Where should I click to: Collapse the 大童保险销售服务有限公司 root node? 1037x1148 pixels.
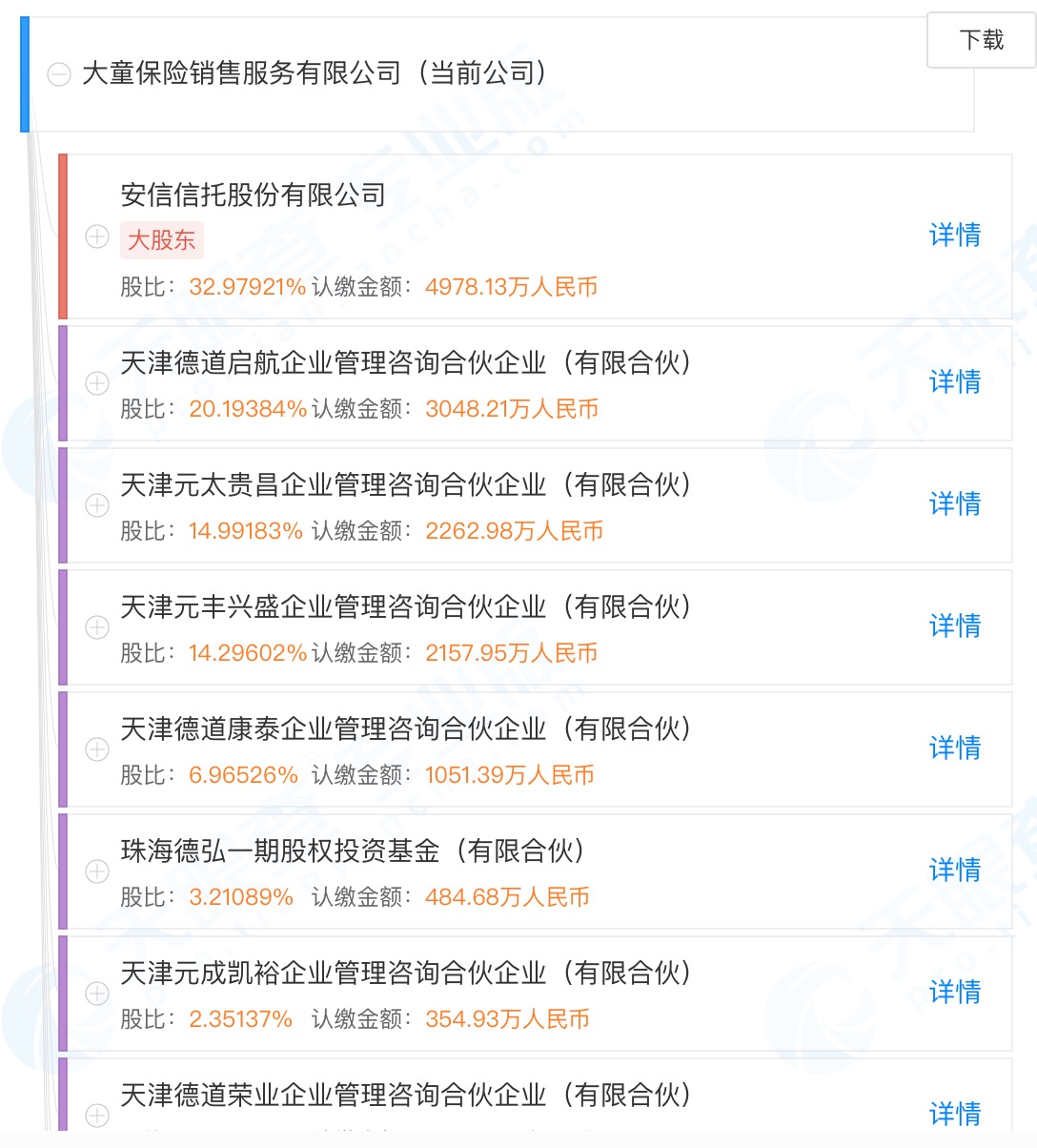(x=59, y=74)
